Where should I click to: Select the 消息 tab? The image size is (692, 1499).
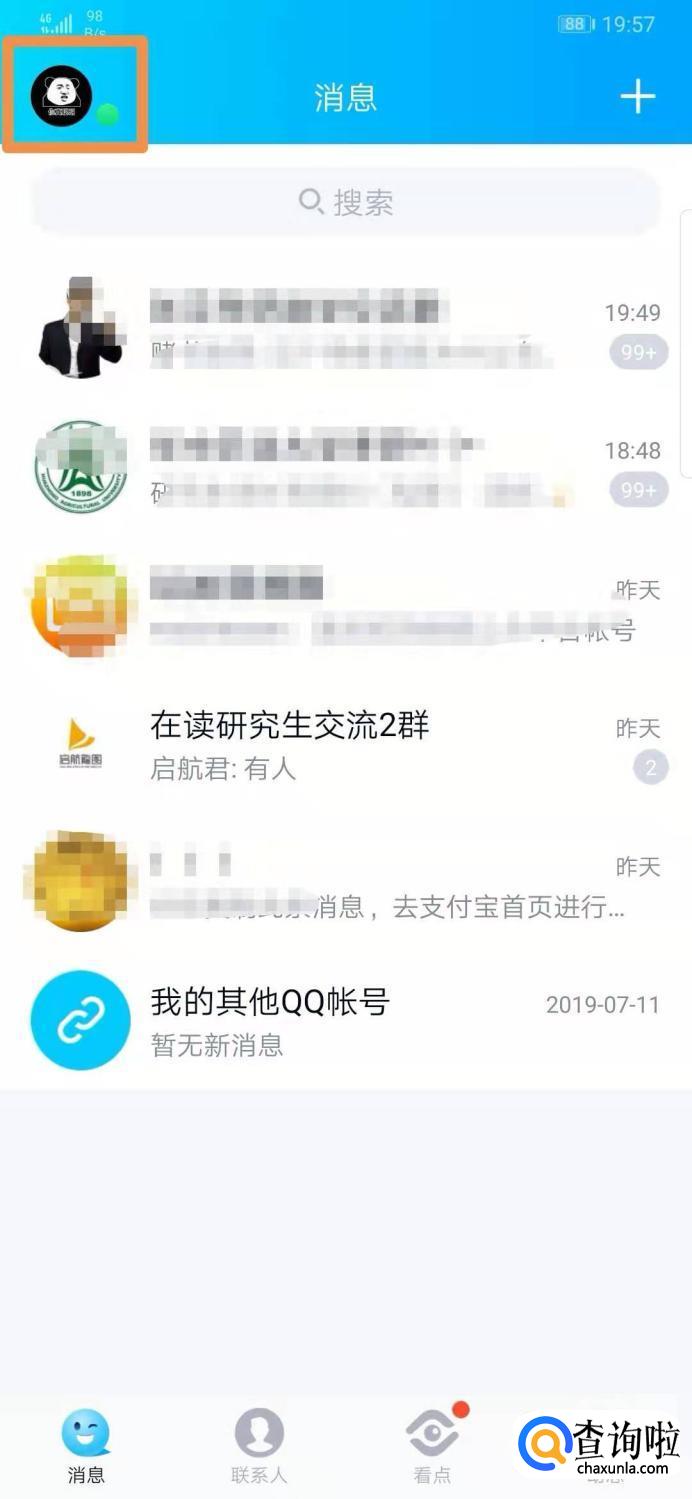coord(86,1447)
